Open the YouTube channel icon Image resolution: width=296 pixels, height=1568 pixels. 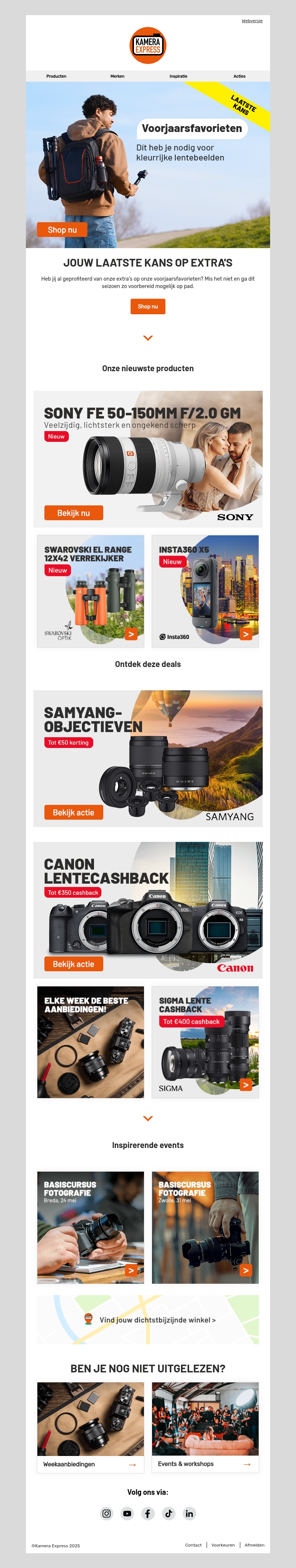127,1513
